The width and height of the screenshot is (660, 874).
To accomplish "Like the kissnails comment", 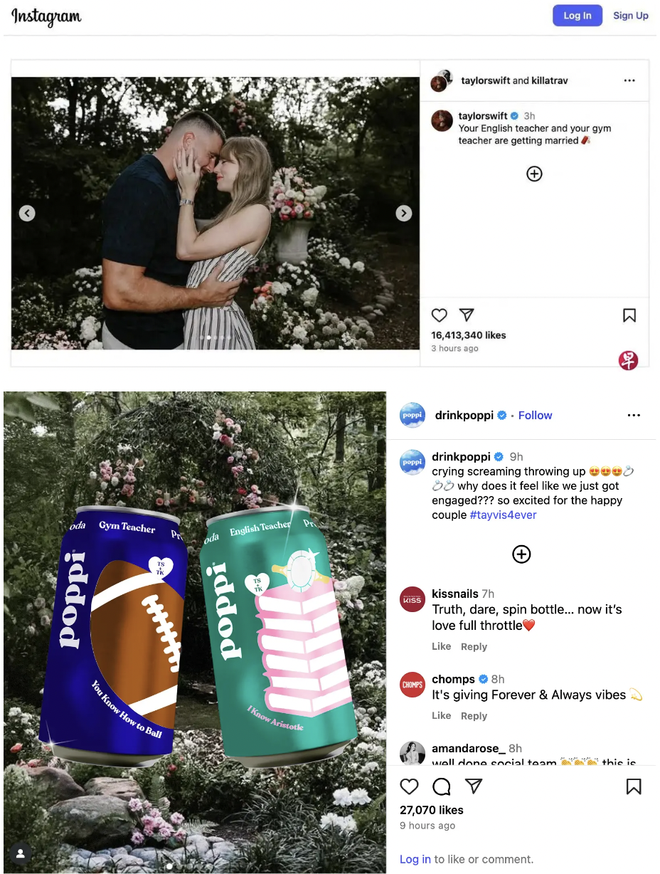I will point(441,646).
